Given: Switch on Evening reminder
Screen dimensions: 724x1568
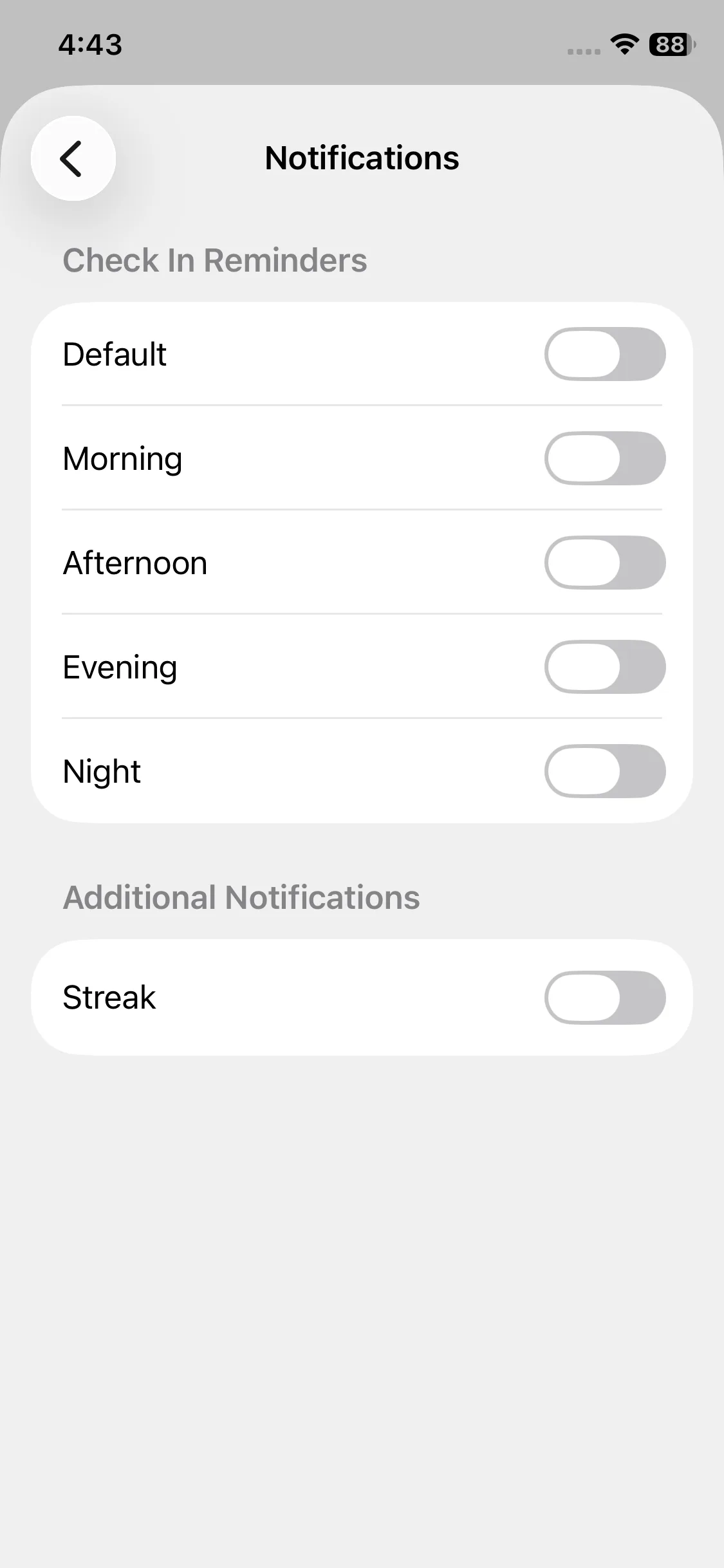Looking at the screenshot, I should [604, 667].
